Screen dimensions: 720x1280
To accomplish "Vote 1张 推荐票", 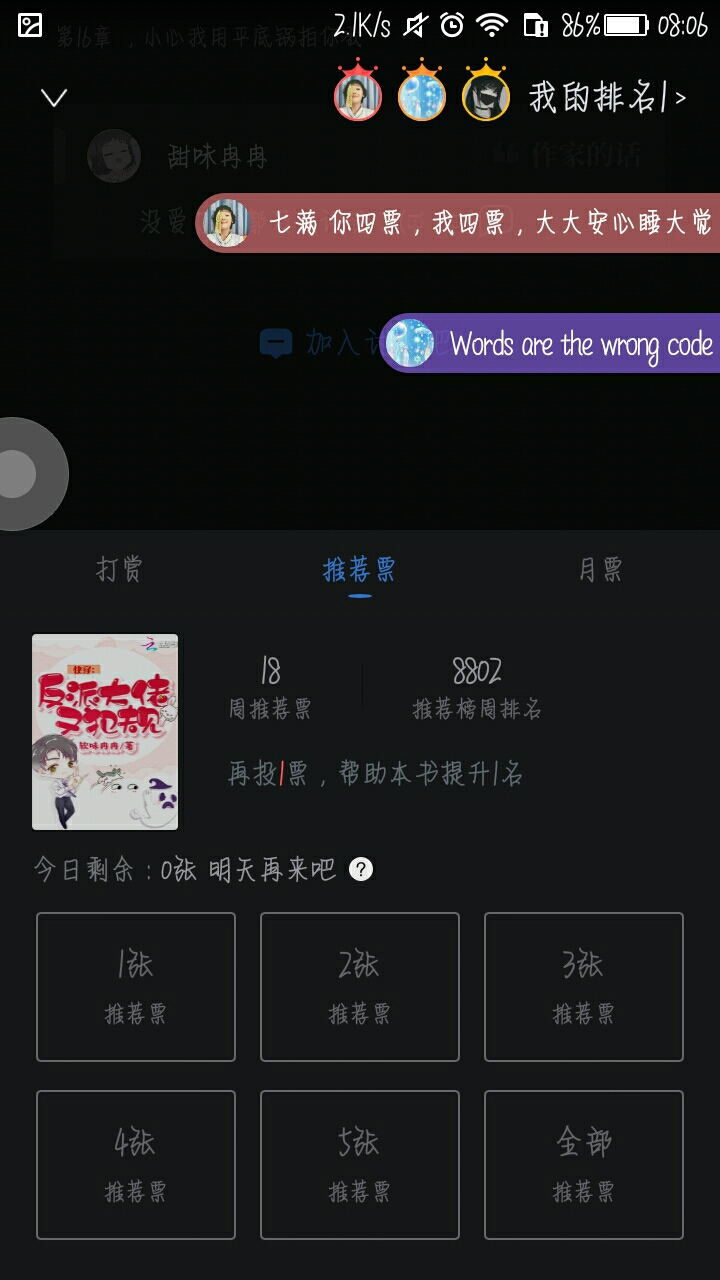I will click(136, 987).
